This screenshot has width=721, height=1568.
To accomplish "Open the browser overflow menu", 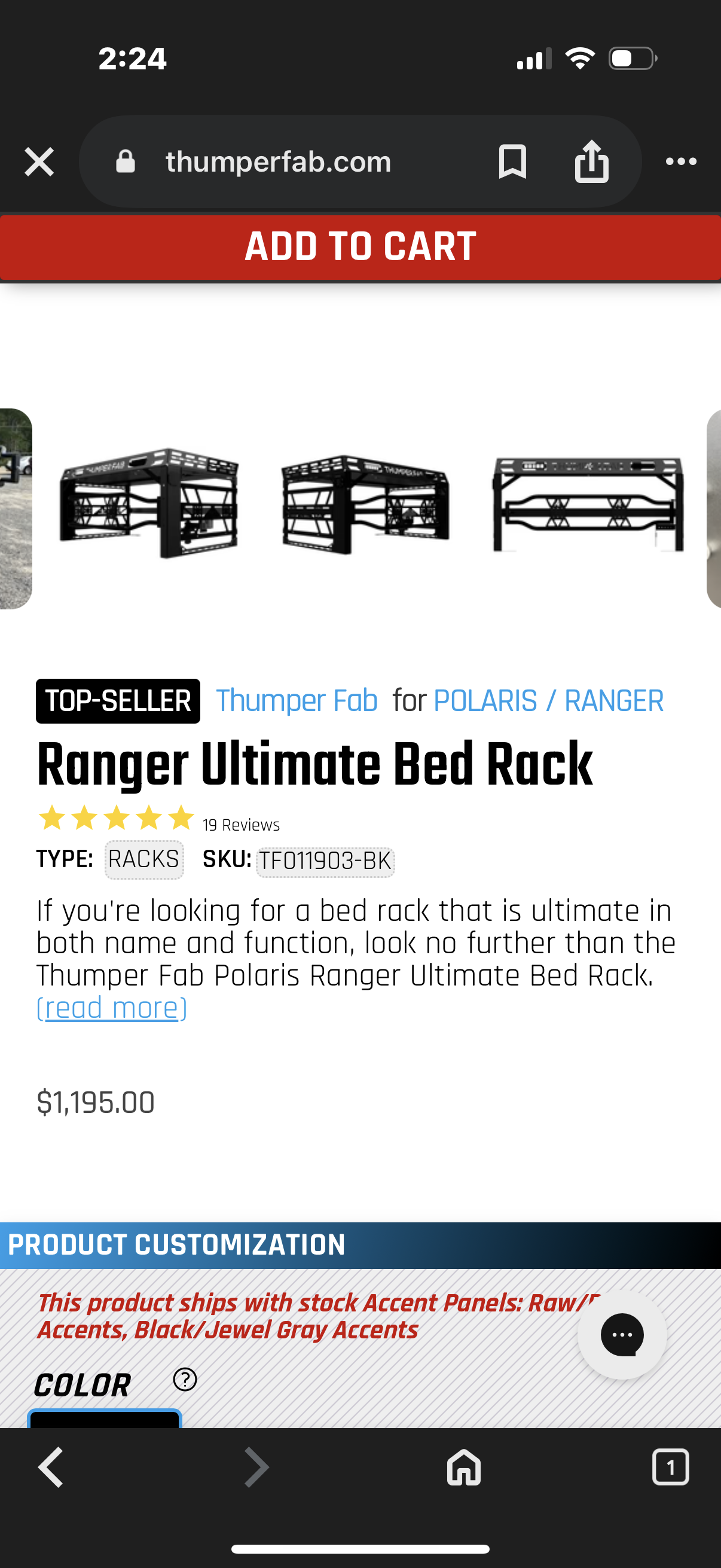I will [680, 162].
